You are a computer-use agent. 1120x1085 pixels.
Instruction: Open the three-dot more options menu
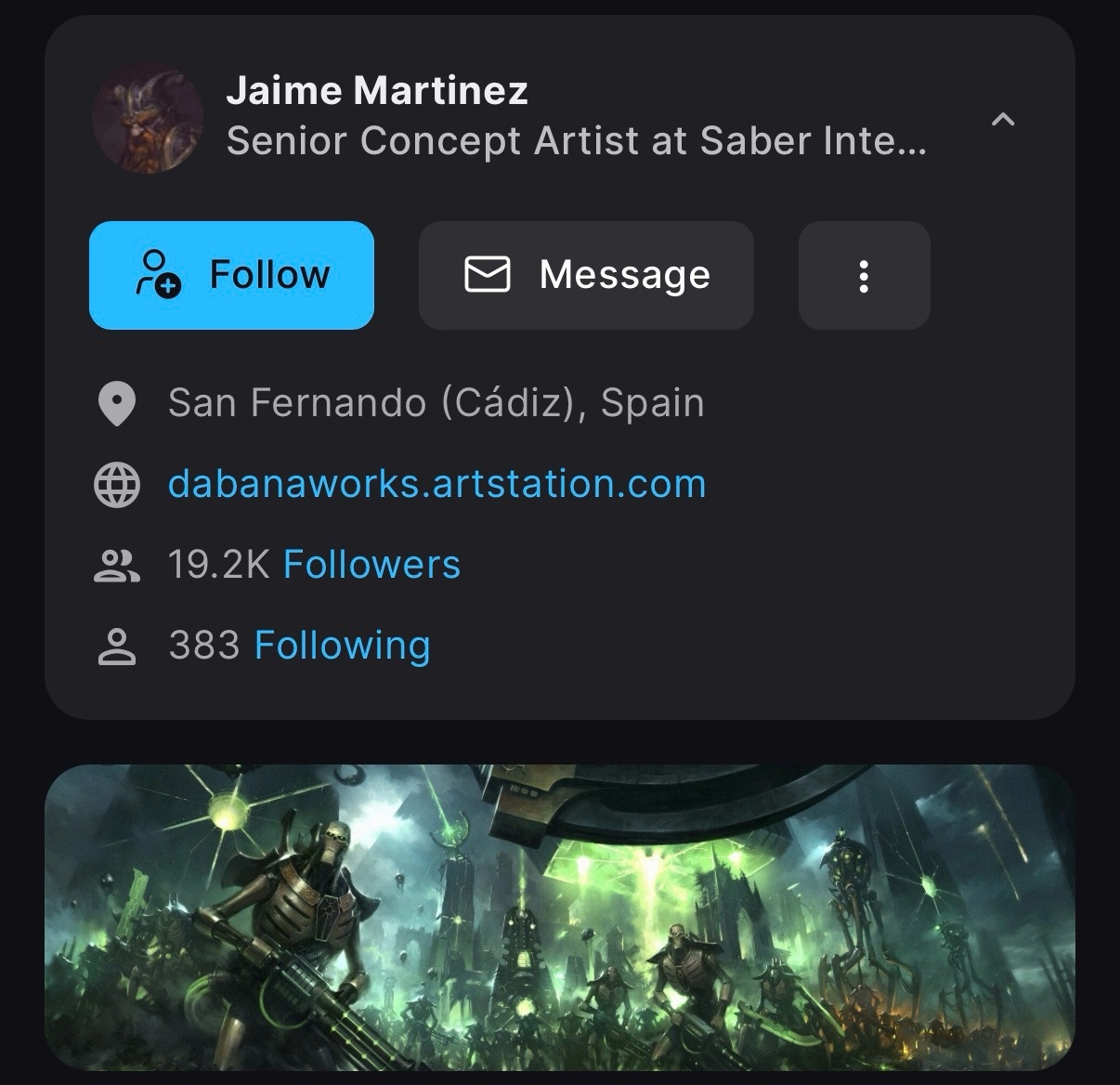coord(864,276)
